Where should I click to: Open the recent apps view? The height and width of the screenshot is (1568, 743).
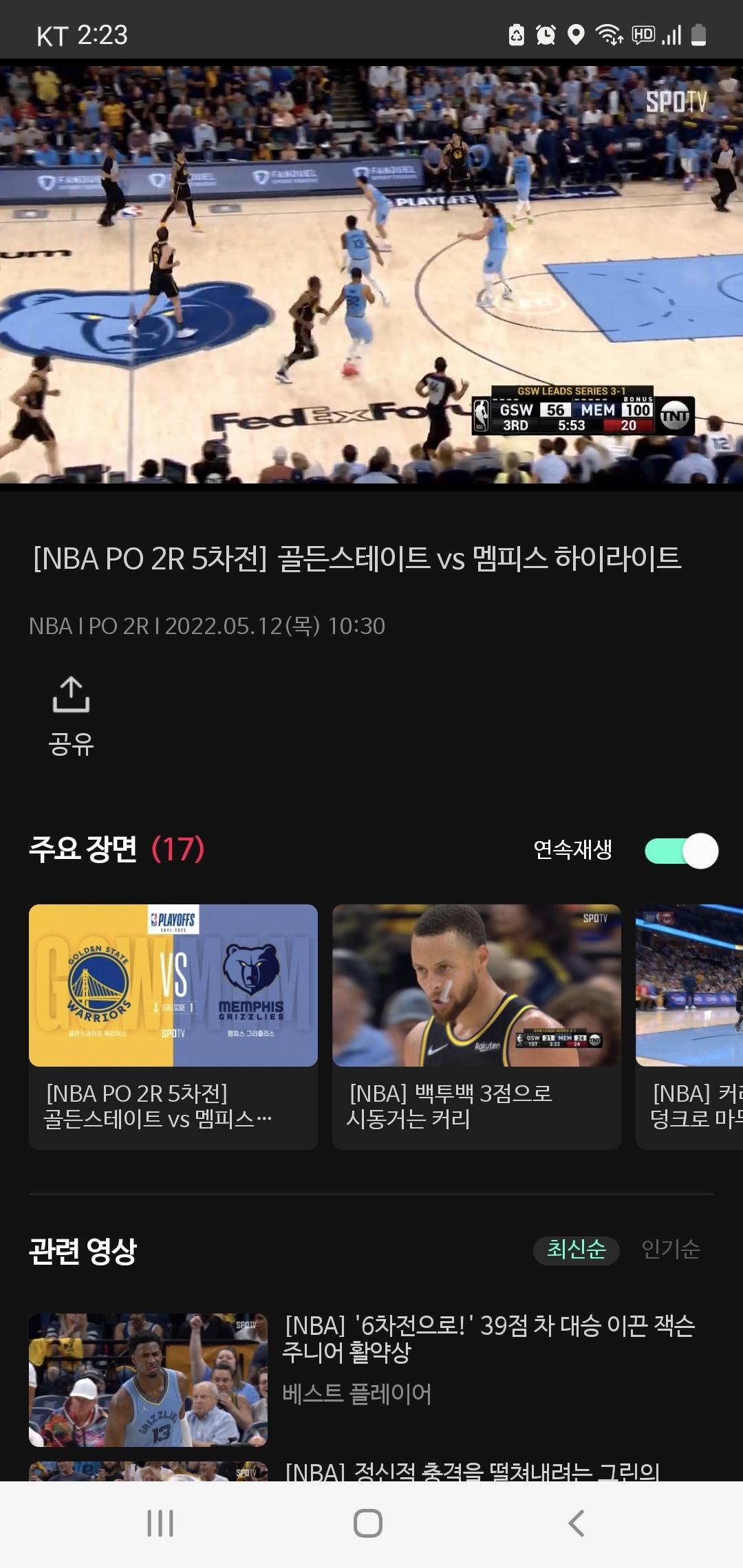[160, 1523]
